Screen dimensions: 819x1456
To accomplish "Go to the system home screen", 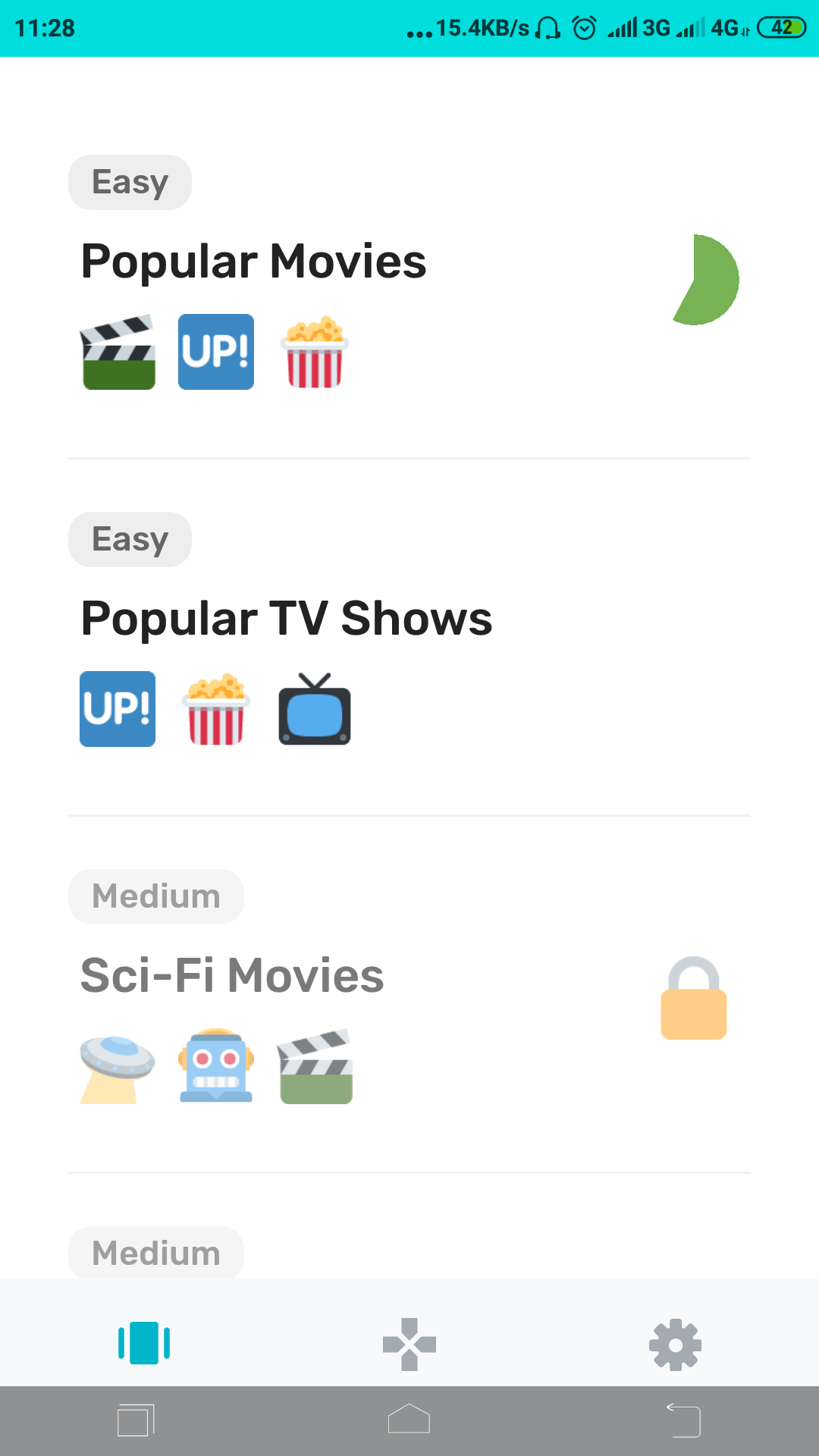I will pyautogui.click(x=409, y=1419).
